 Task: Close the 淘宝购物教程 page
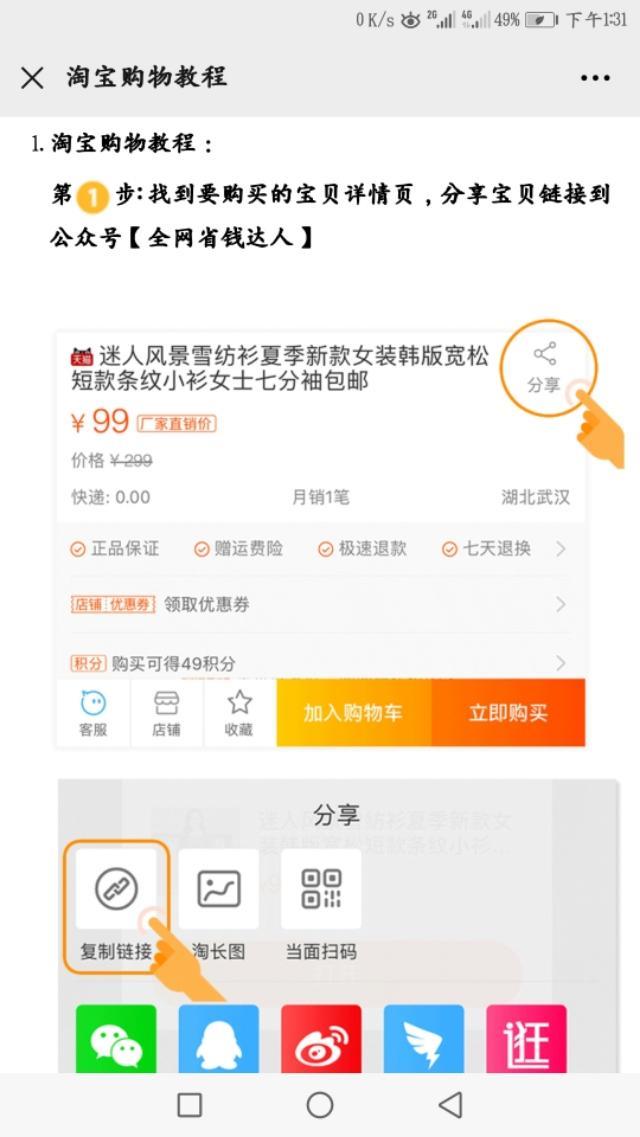[x=32, y=78]
